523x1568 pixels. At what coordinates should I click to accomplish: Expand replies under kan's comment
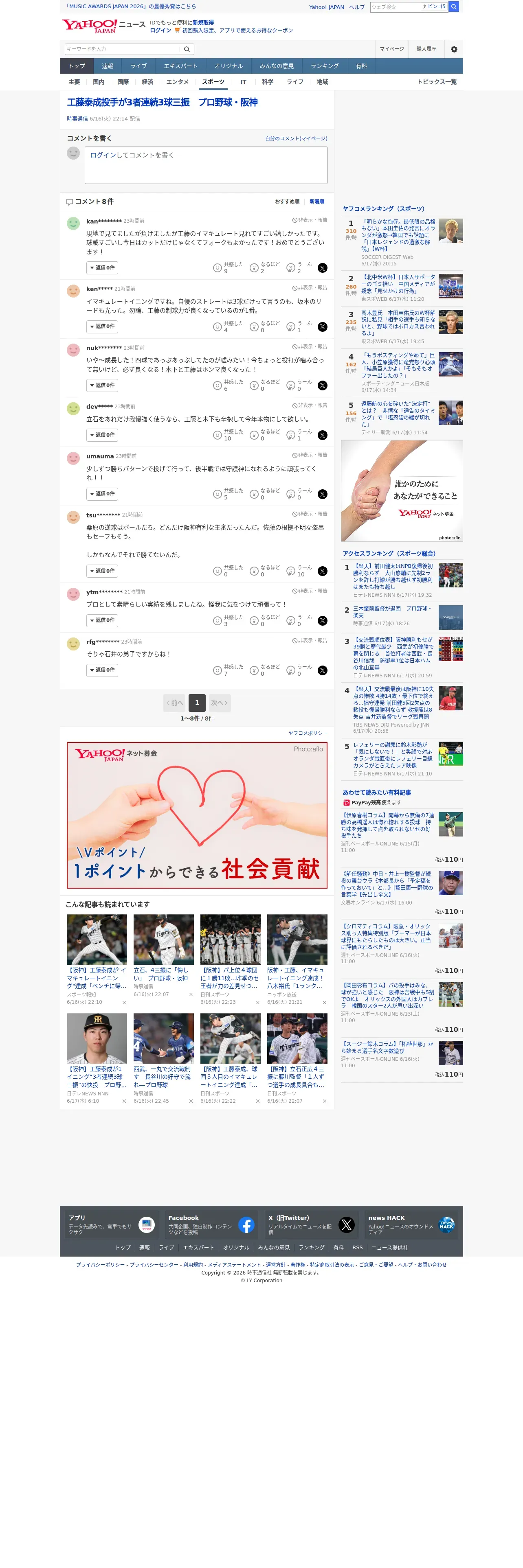[x=102, y=267]
